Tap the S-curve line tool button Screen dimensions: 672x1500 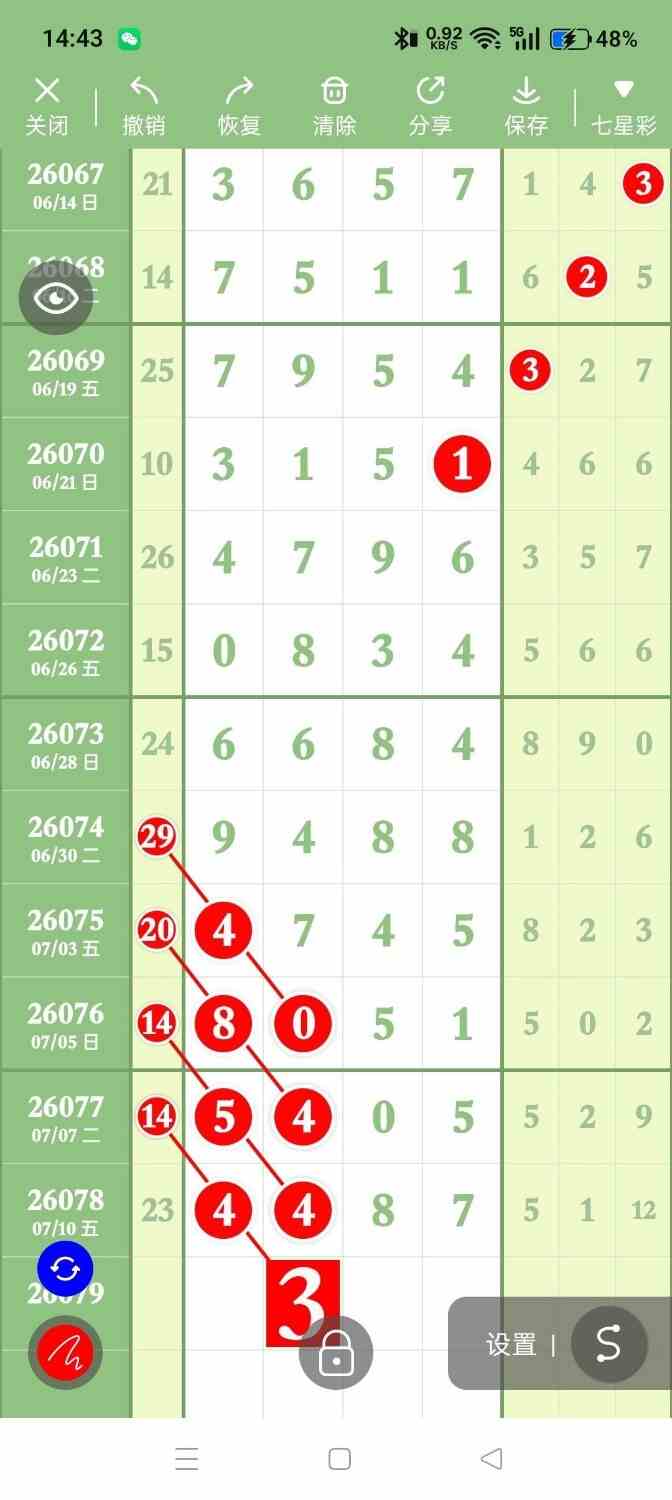609,1345
